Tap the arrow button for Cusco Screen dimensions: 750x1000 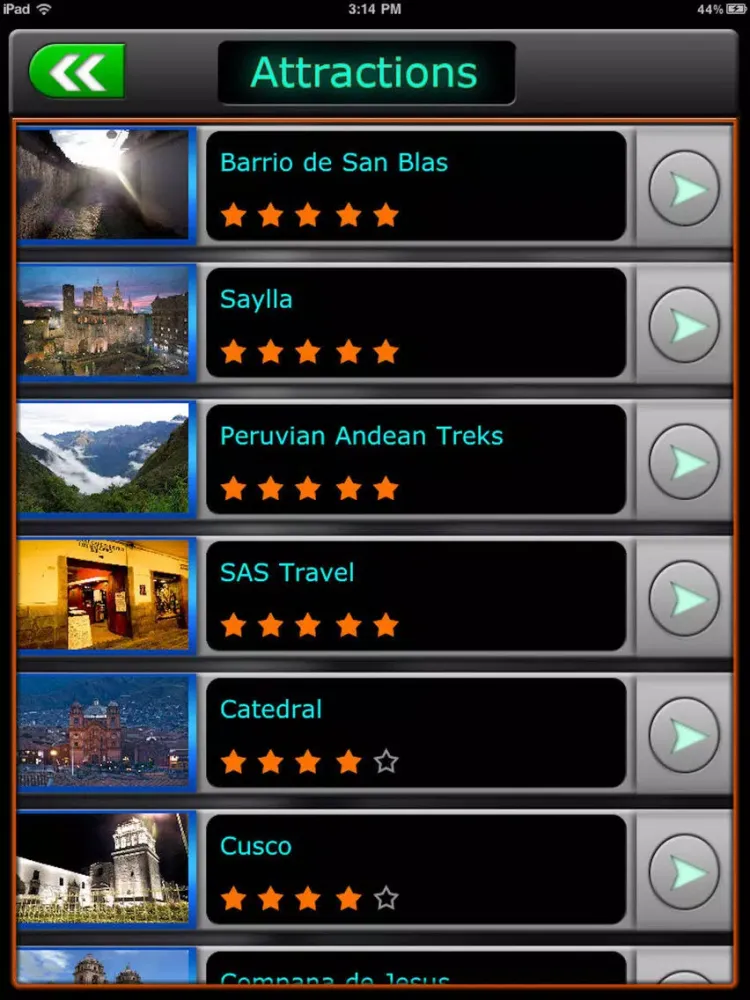point(684,871)
